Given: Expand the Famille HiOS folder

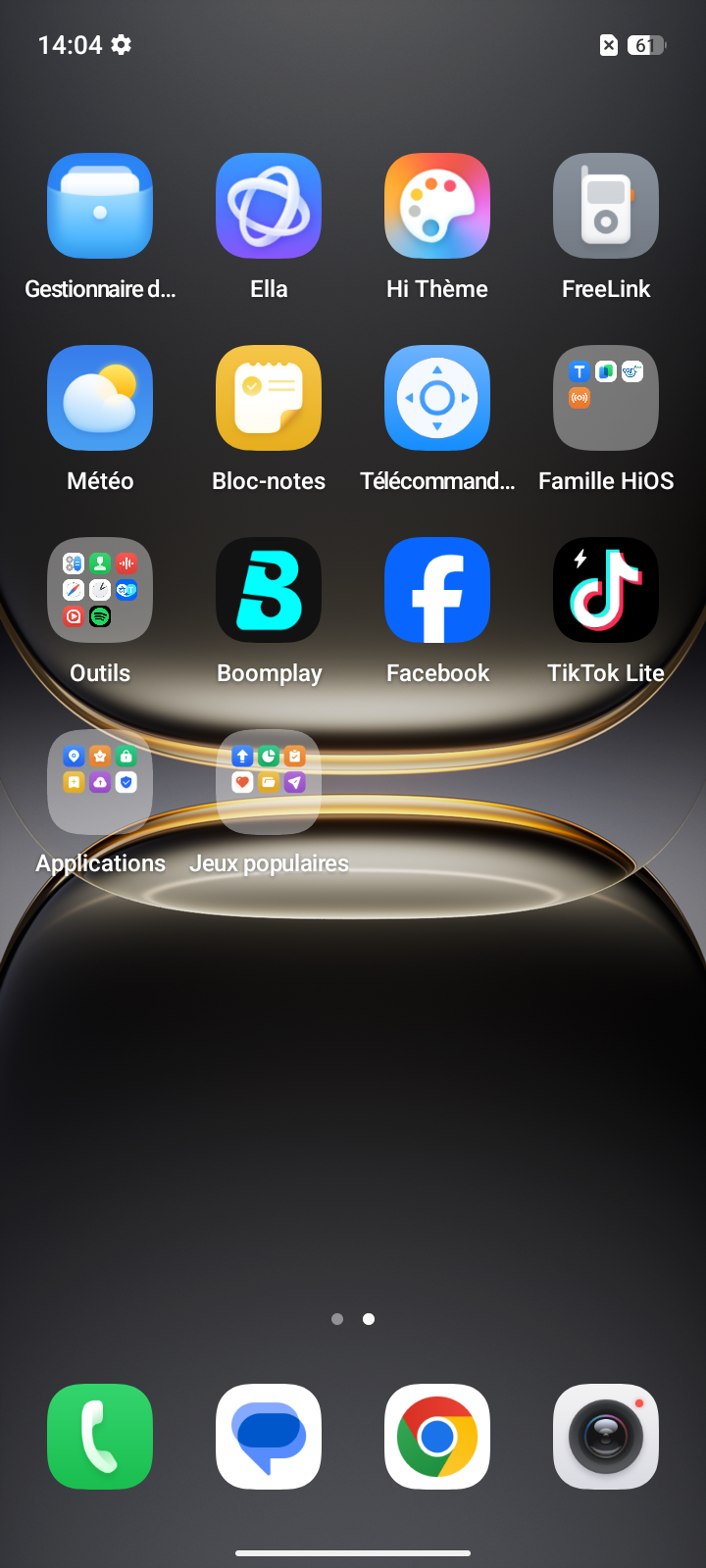Looking at the screenshot, I should [606, 398].
